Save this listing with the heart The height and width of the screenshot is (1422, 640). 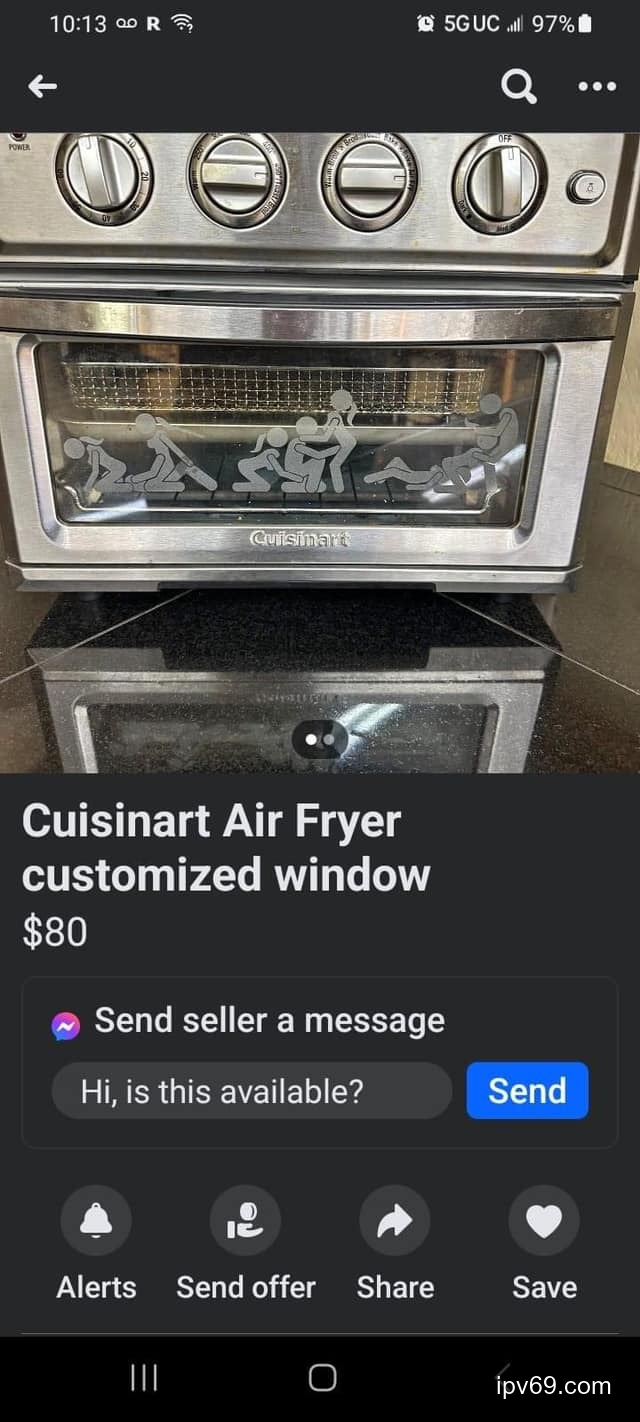(544, 1221)
